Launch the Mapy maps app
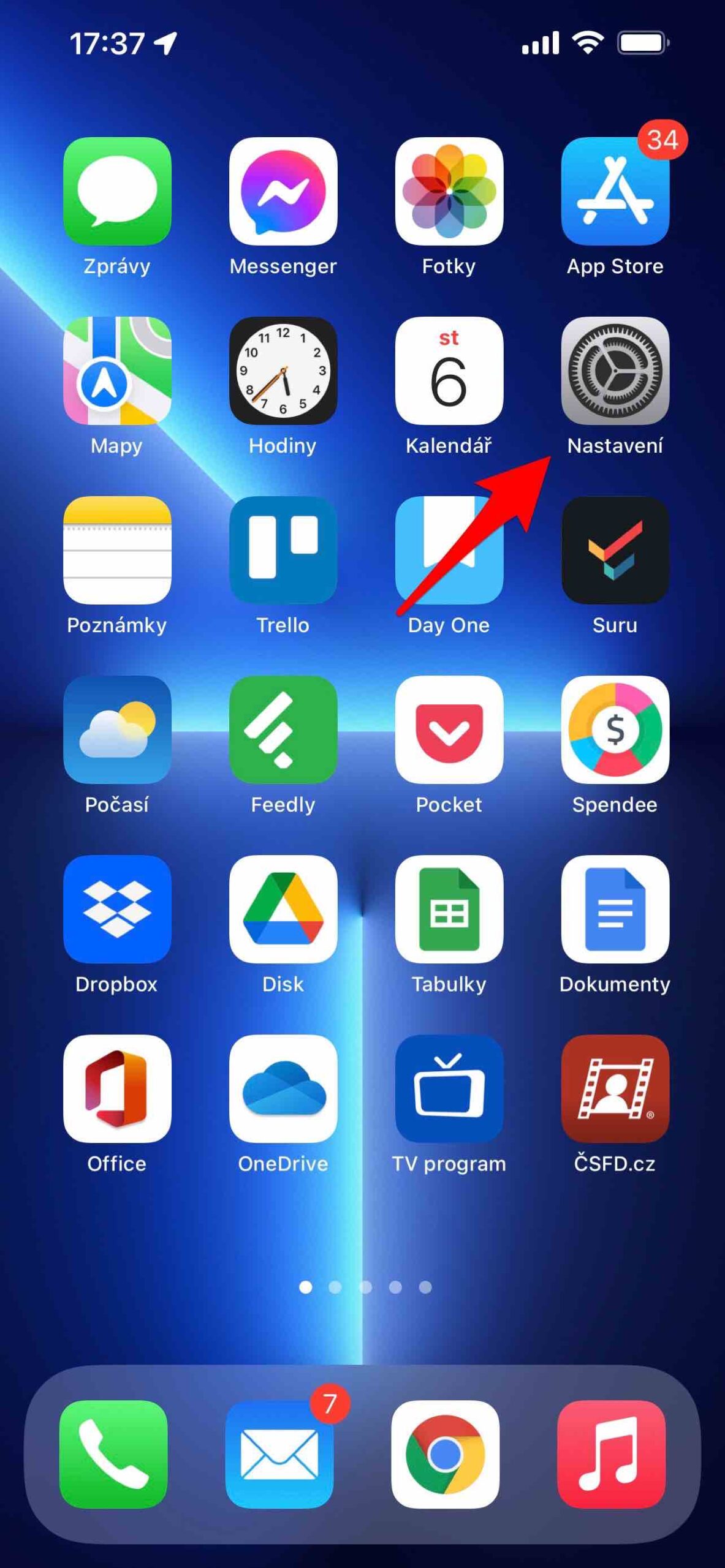Screen dimensions: 725x1568 point(117,371)
